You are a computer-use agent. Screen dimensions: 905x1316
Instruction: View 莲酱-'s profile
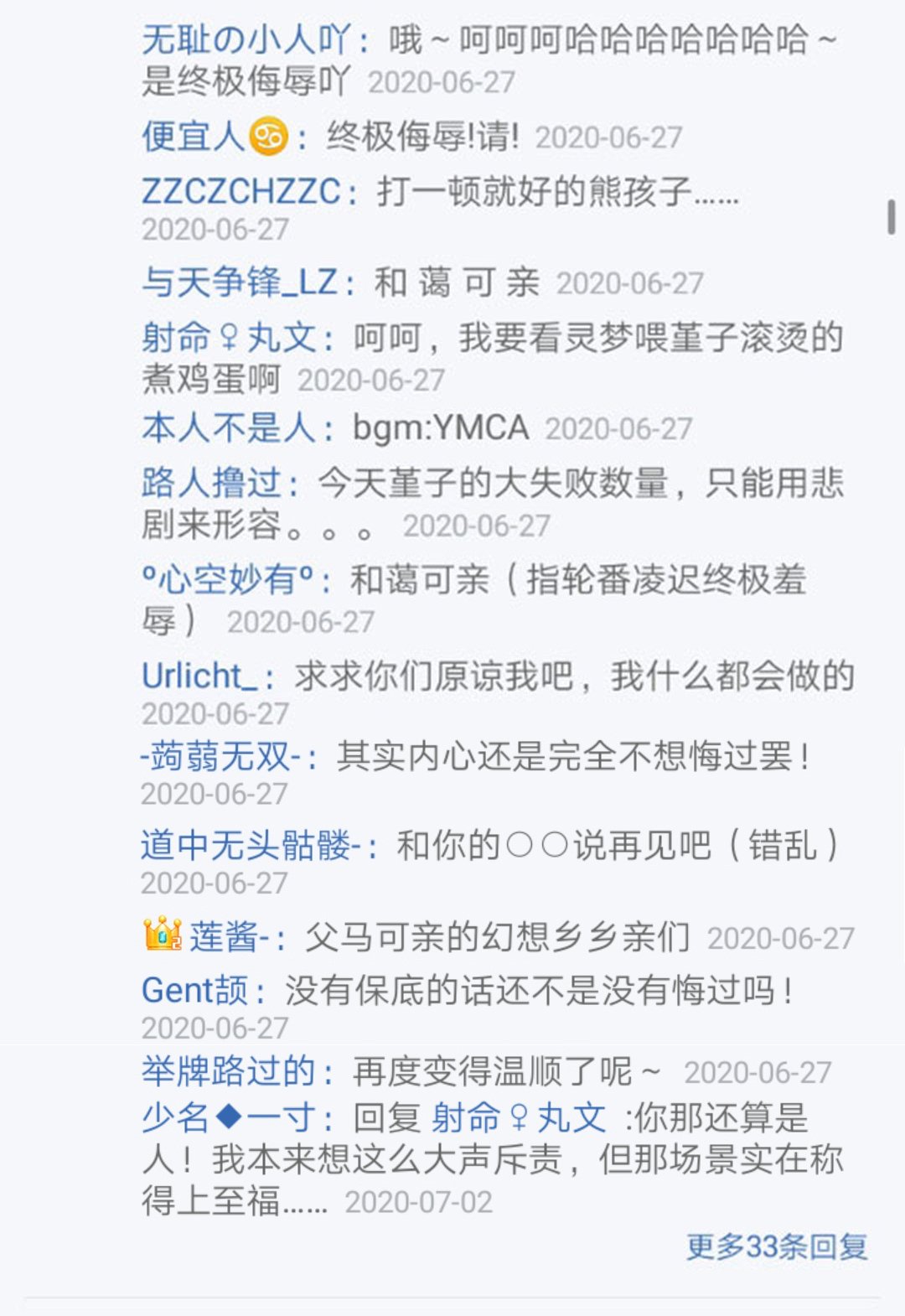click(226, 937)
